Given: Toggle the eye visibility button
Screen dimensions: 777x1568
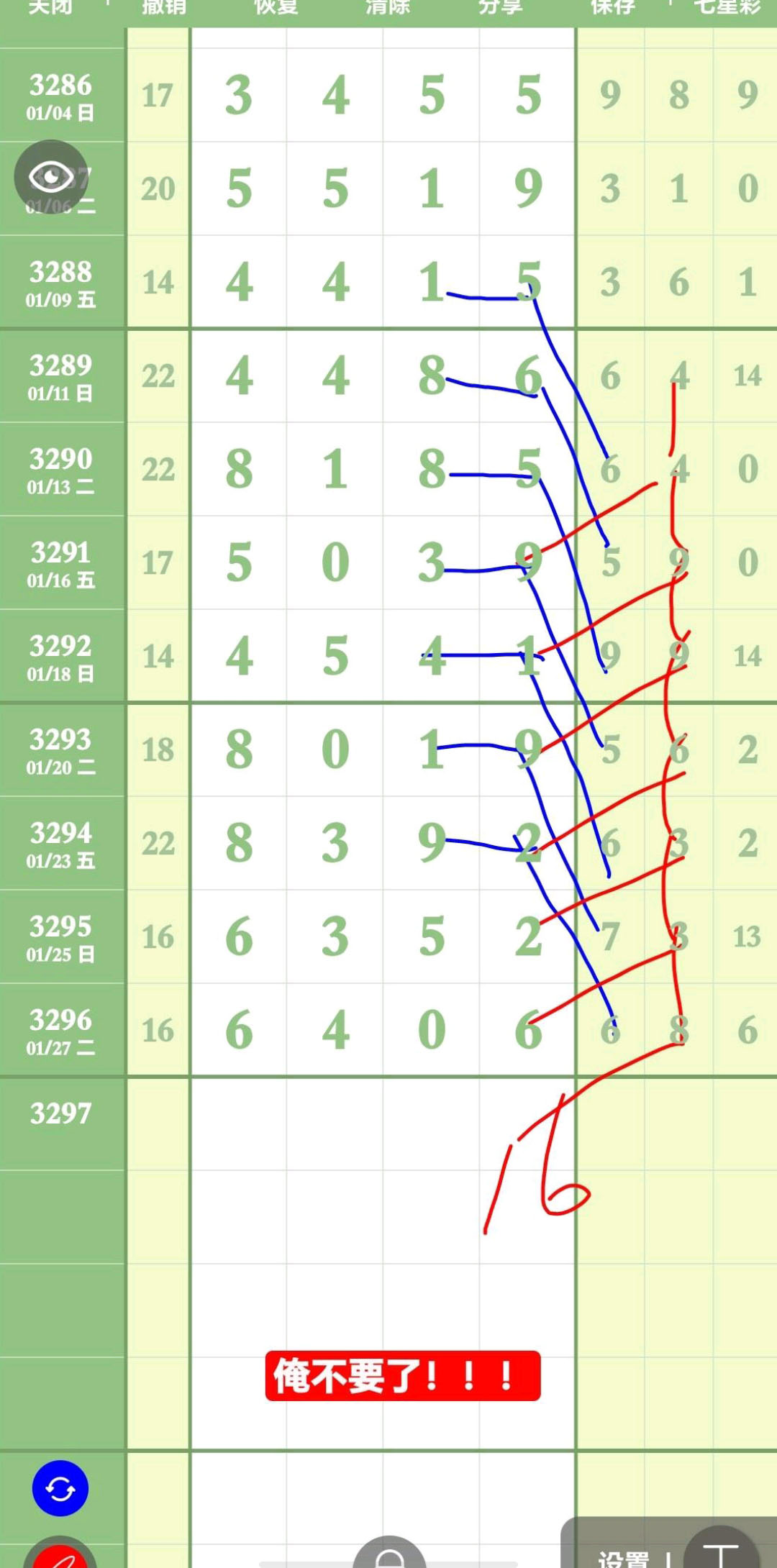Looking at the screenshot, I should (x=51, y=176).
